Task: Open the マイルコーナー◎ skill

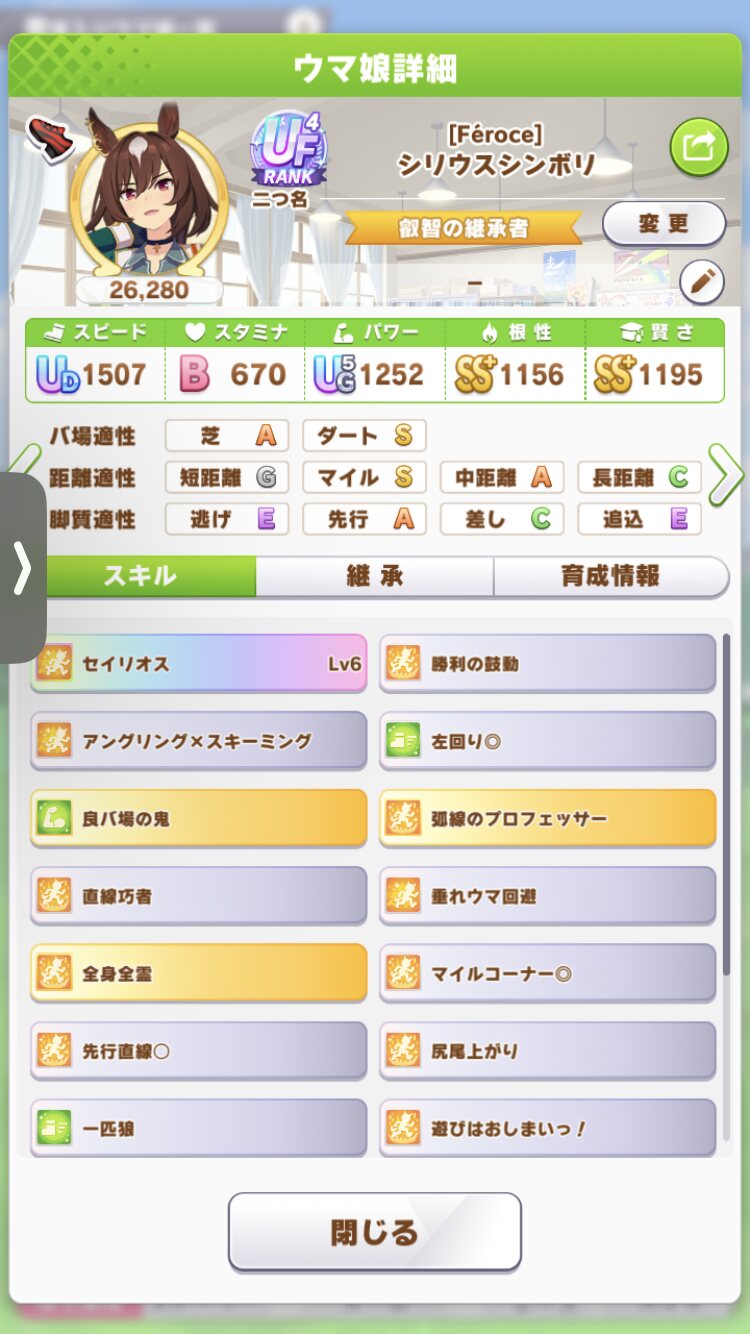Action: (547, 973)
